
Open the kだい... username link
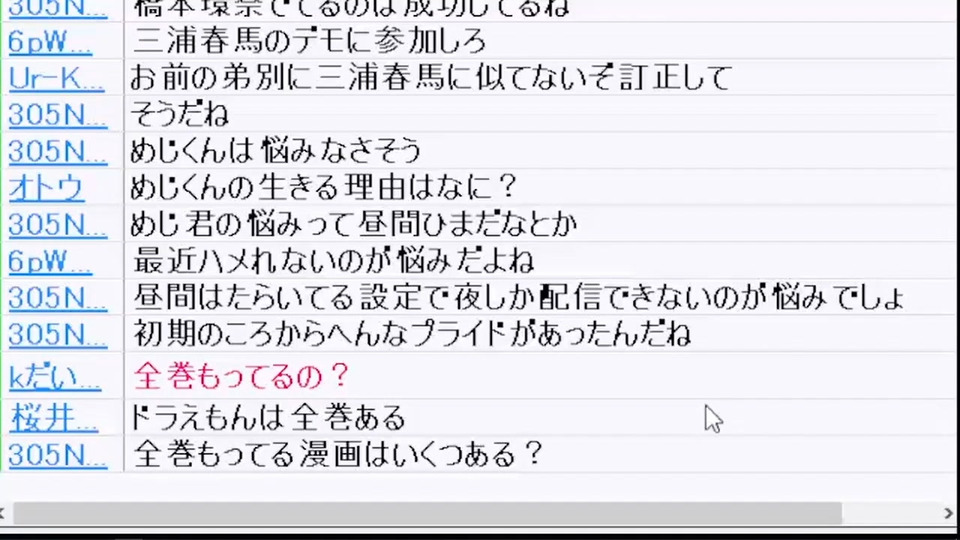55,377
